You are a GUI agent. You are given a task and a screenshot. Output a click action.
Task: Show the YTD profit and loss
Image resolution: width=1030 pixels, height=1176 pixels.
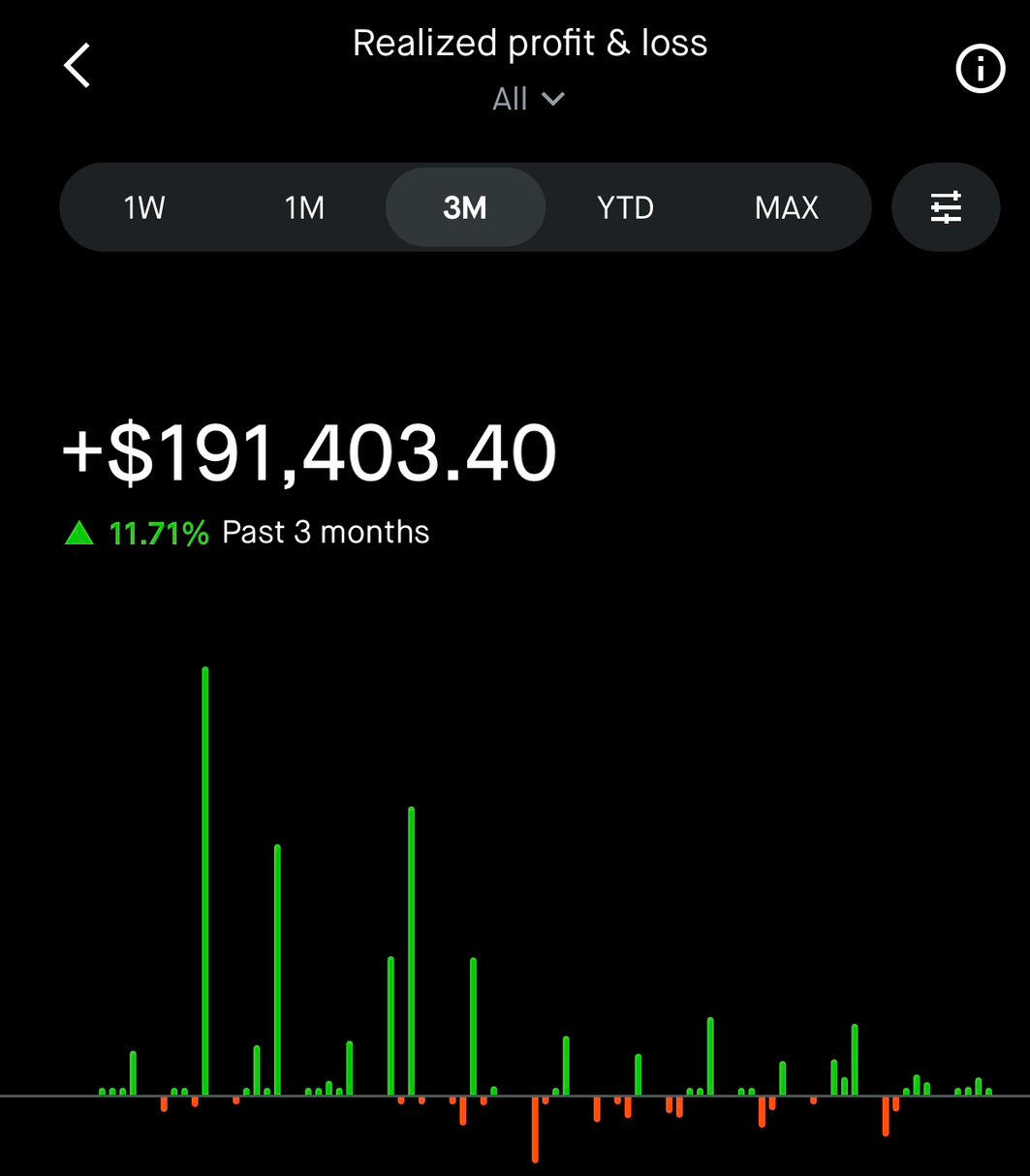coord(625,207)
